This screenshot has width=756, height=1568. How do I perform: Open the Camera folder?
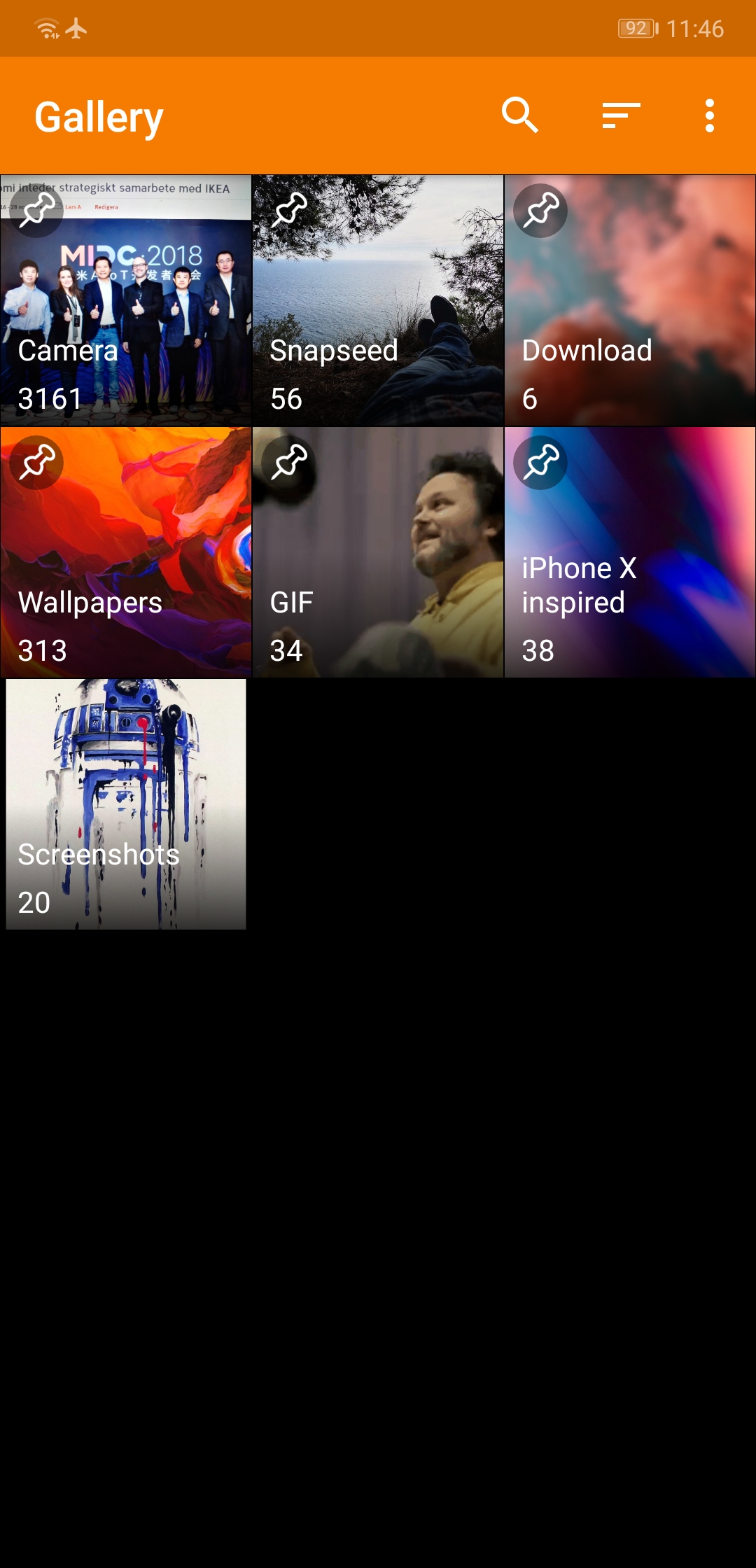[x=126, y=300]
